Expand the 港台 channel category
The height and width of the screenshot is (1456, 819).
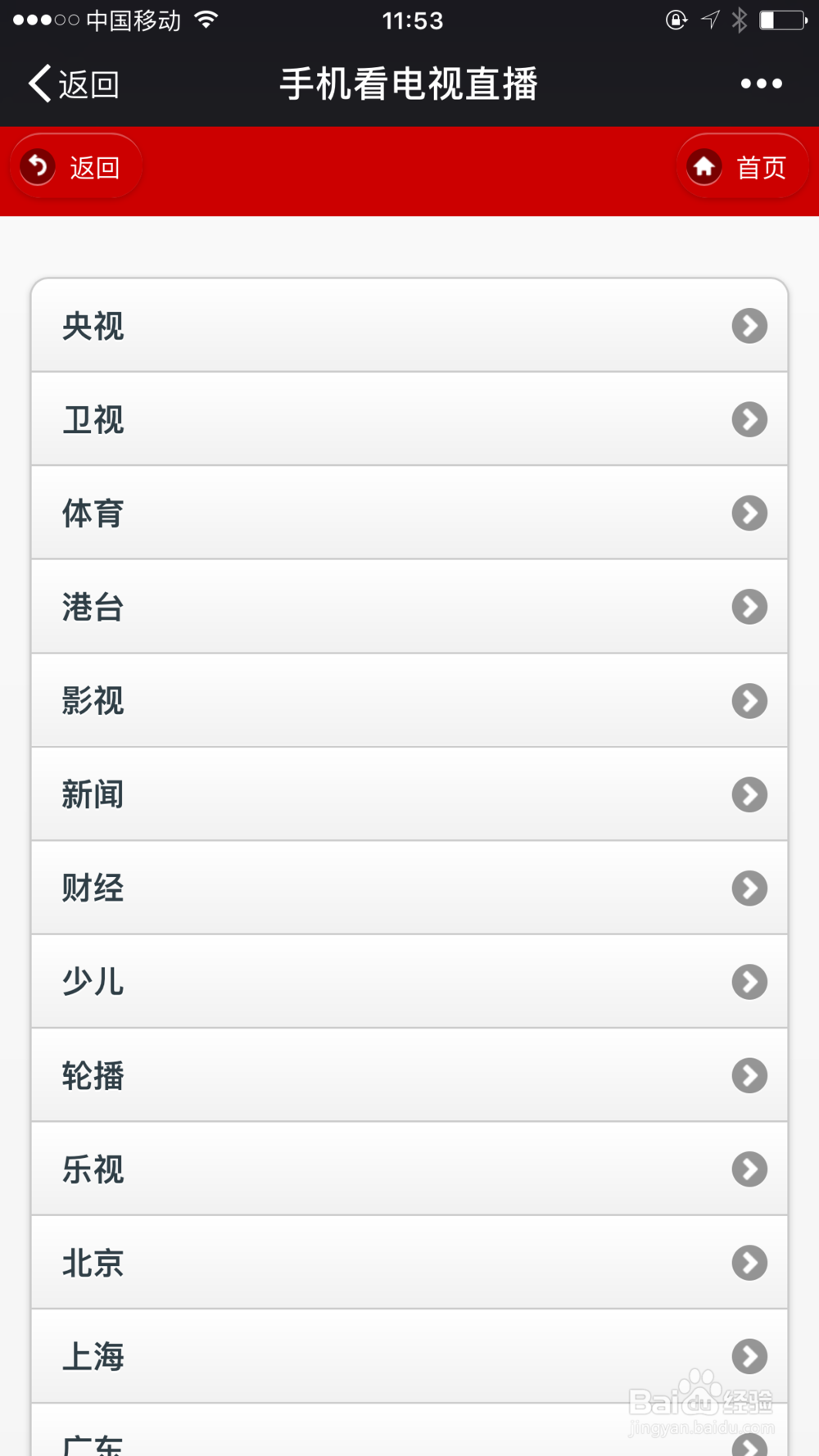408,607
